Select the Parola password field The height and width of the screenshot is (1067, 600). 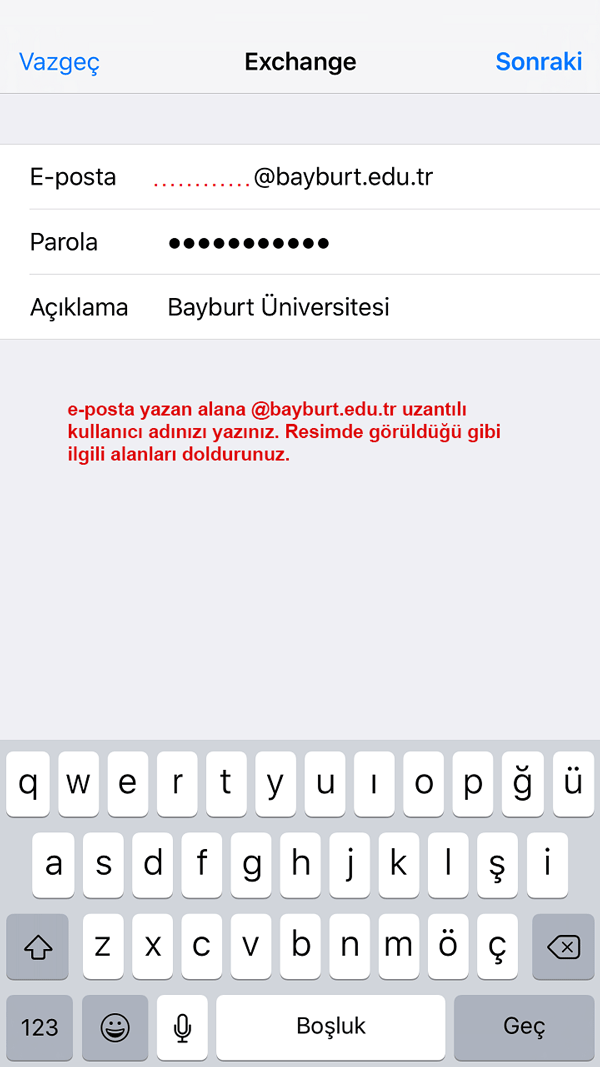tap(300, 242)
